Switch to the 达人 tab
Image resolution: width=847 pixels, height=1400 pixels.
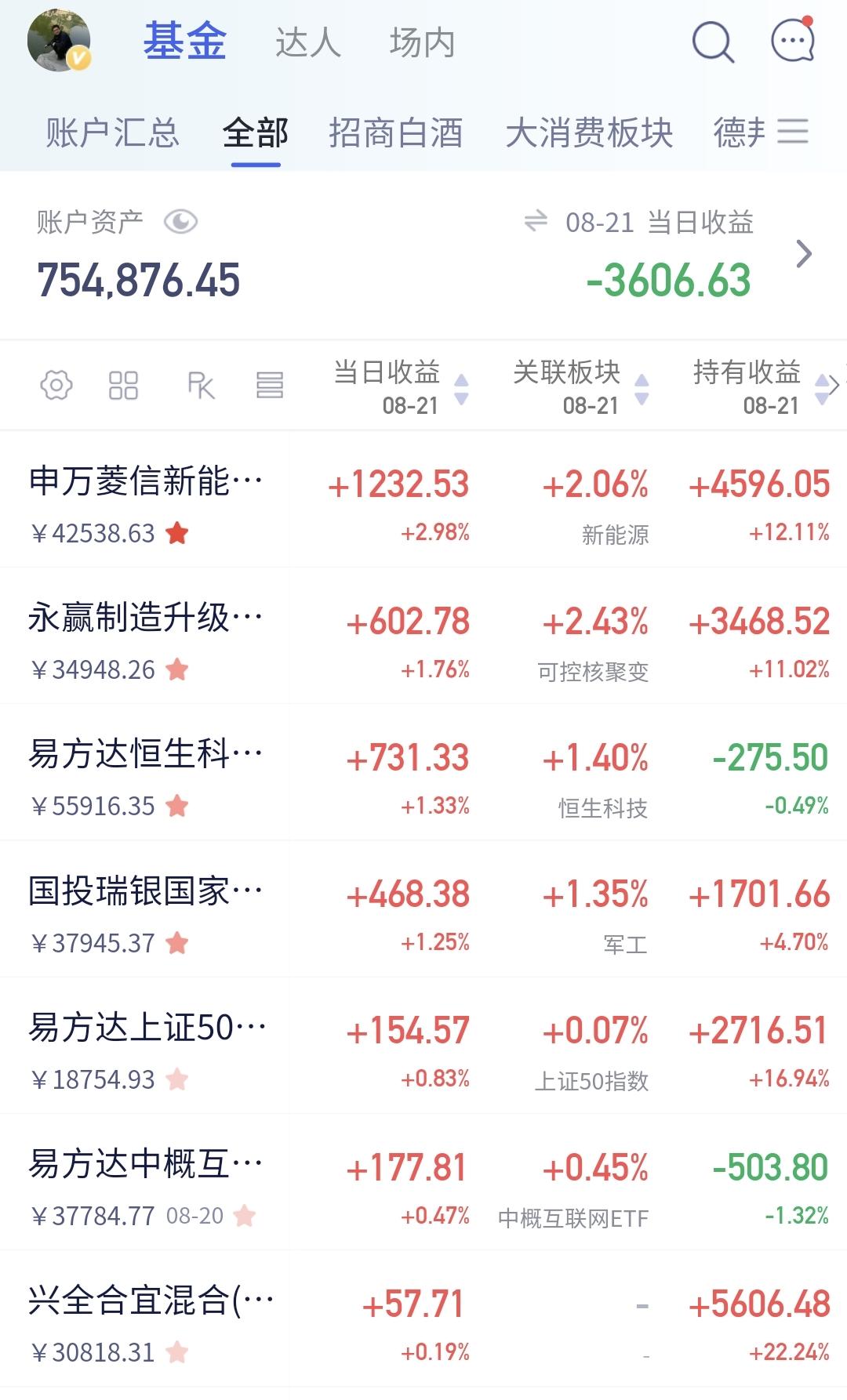click(308, 42)
